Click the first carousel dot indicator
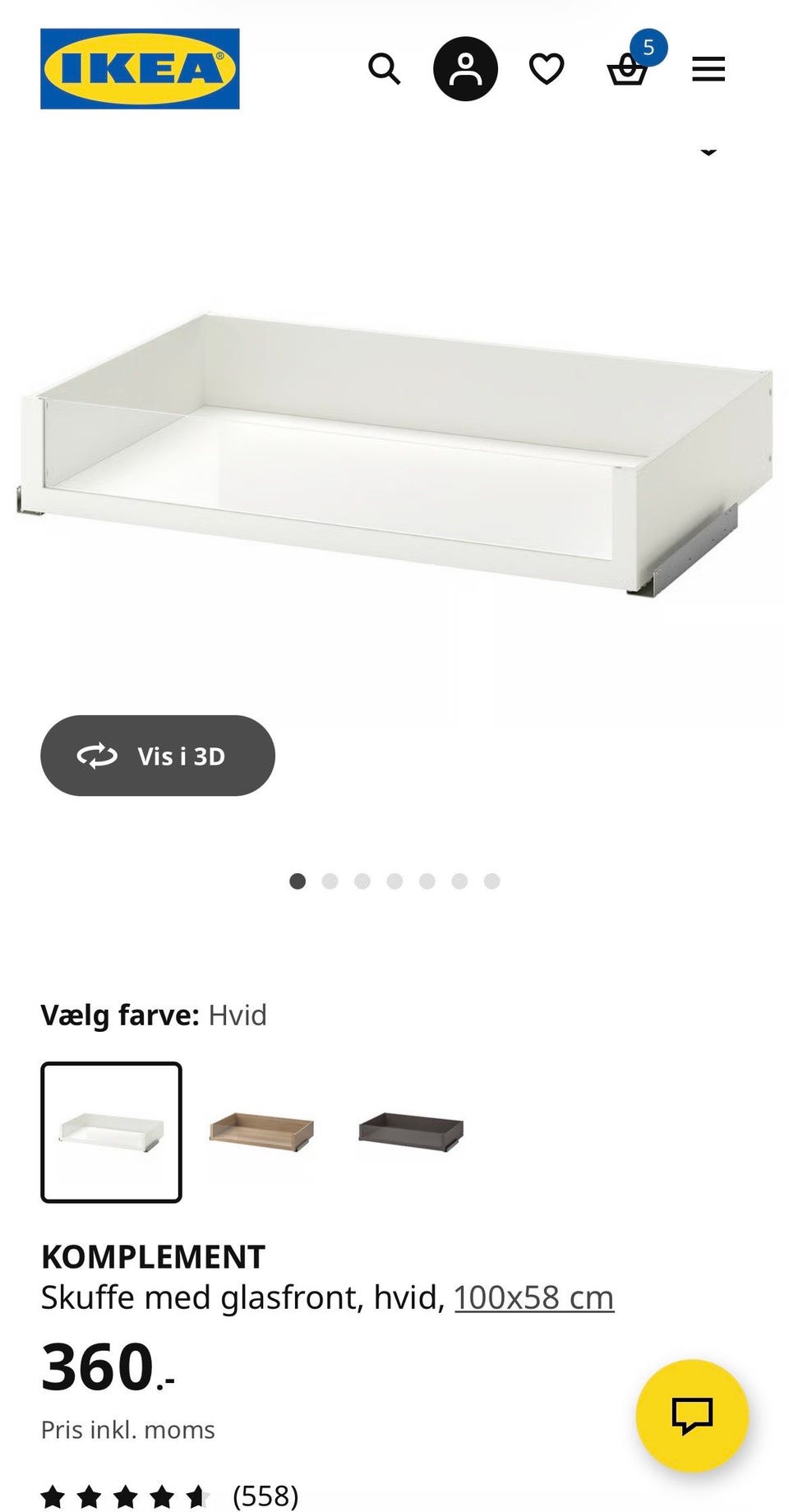789x1512 pixels. tap(298, 881)
